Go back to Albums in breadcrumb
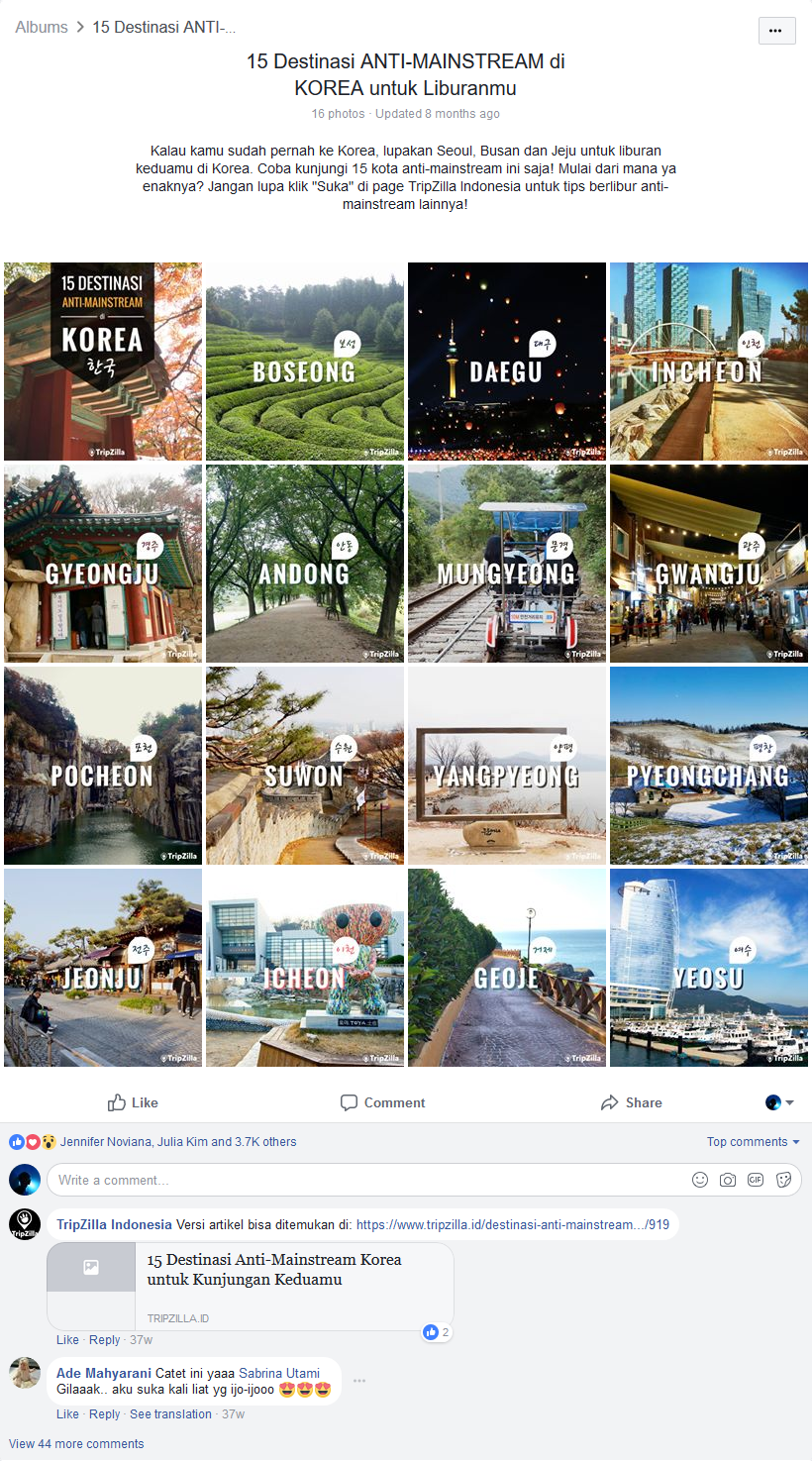This screenshot has width=812, height=1461. [x=42, y=27]
